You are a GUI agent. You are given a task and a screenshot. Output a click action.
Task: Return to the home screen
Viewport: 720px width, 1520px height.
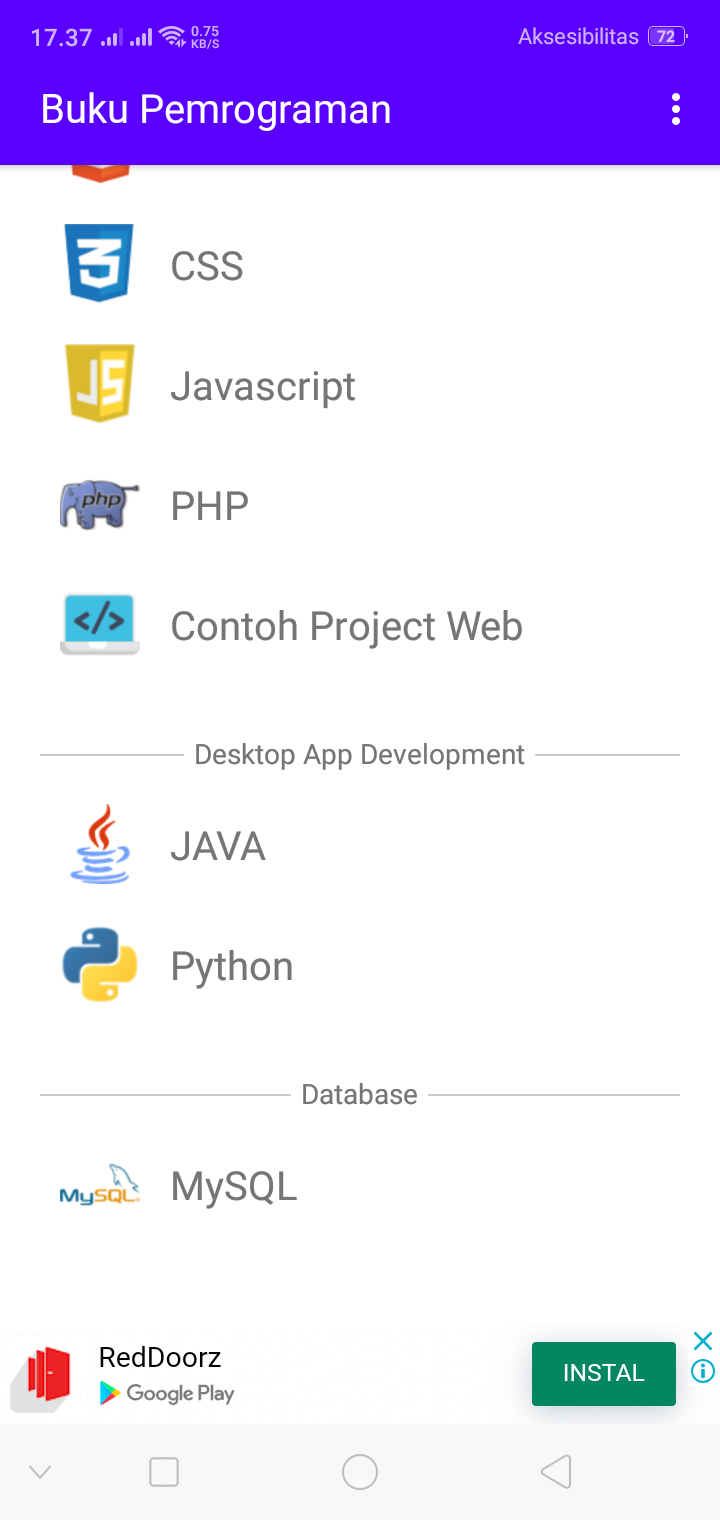pyautogui.click(x=360, y=1471)
